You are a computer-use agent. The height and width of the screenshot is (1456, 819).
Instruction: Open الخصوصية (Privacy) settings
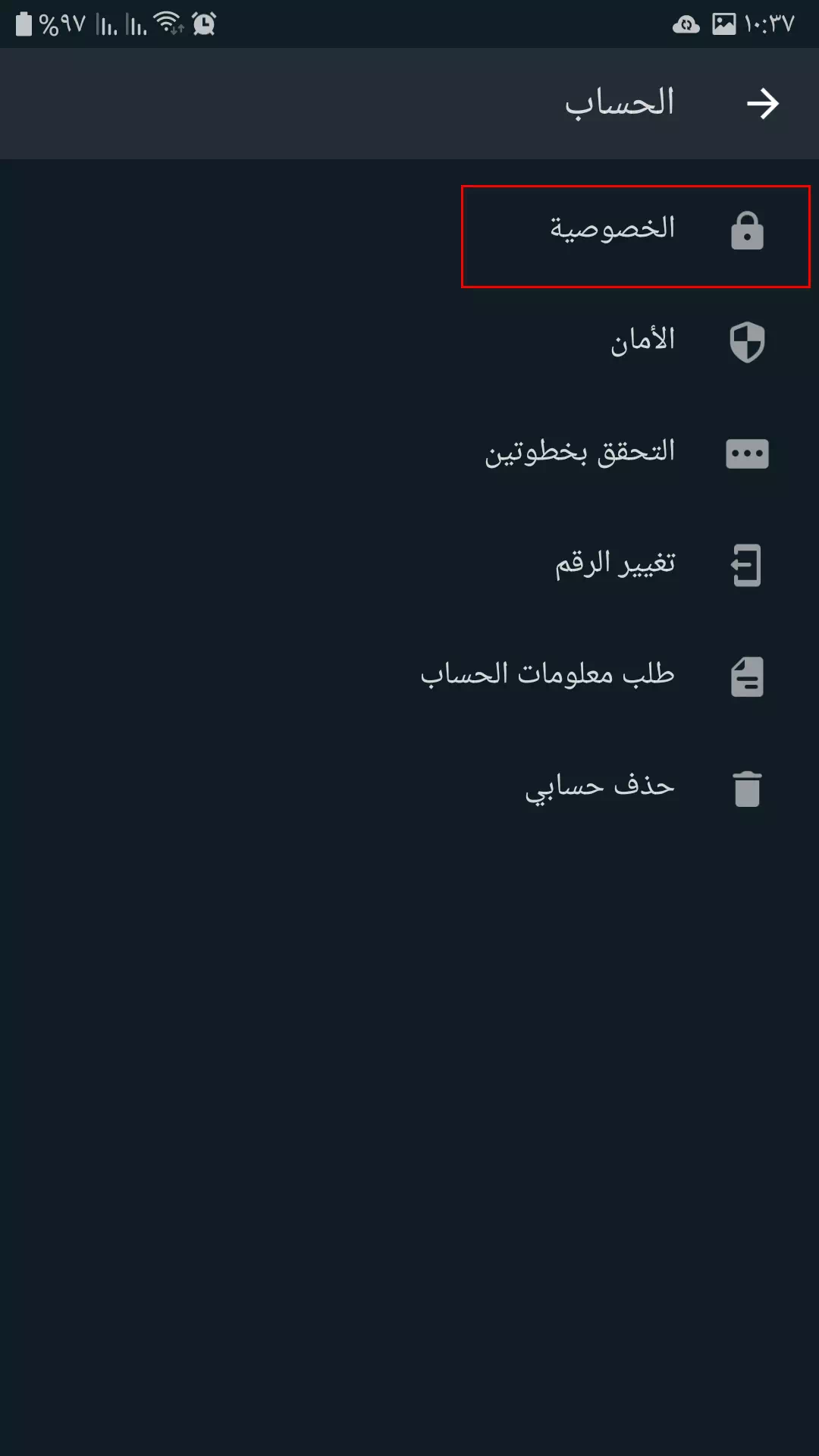(x=409, y=231)
